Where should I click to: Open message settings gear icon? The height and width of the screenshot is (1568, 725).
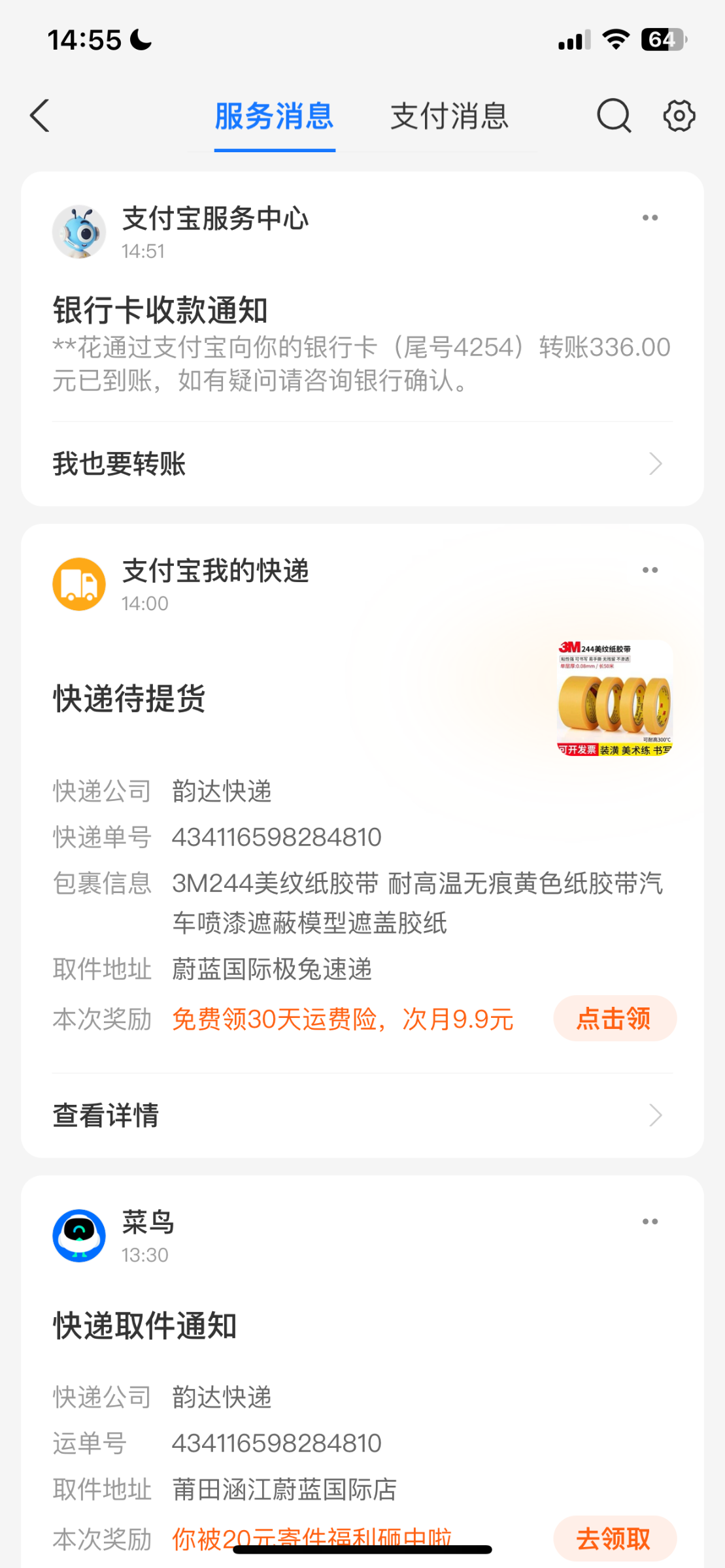(679, 116)
